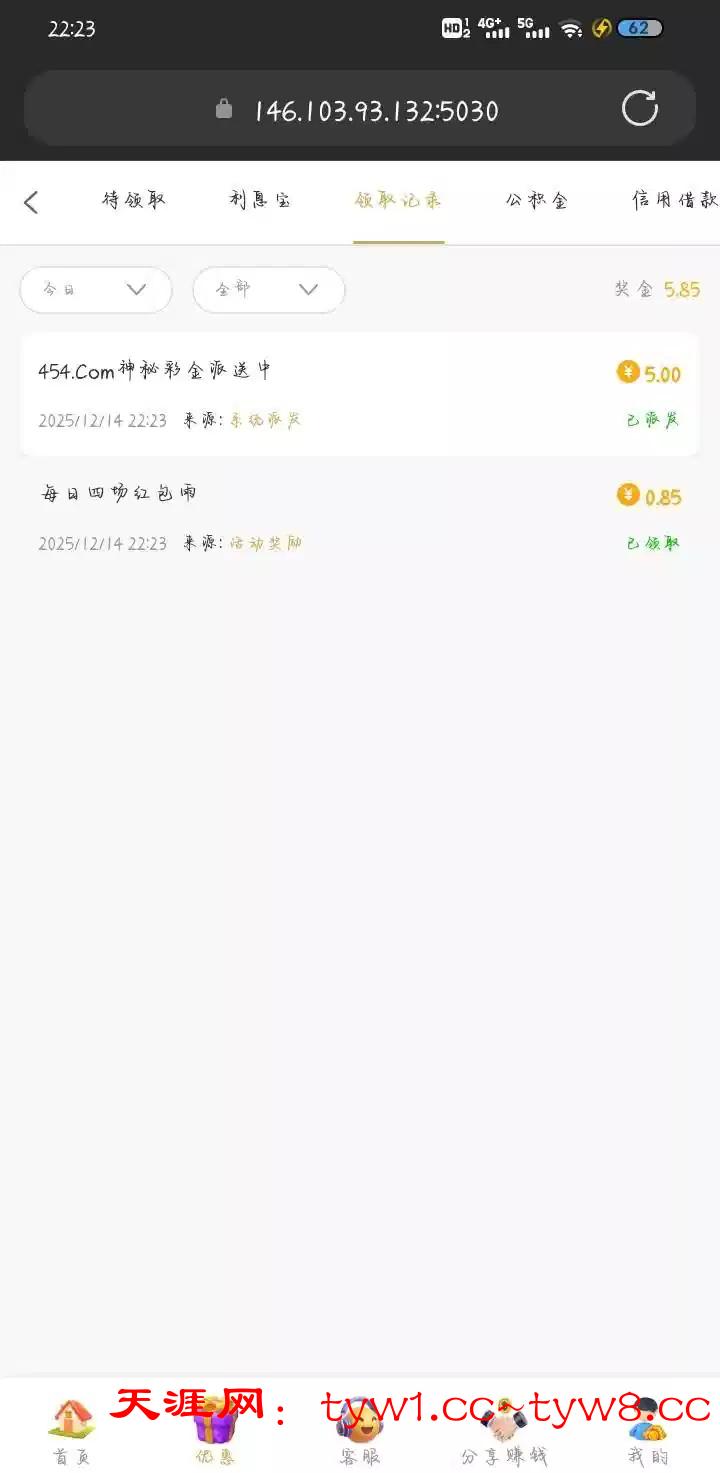
Task: Switch to the 待领取 tab
Action: tap(134, 201)
